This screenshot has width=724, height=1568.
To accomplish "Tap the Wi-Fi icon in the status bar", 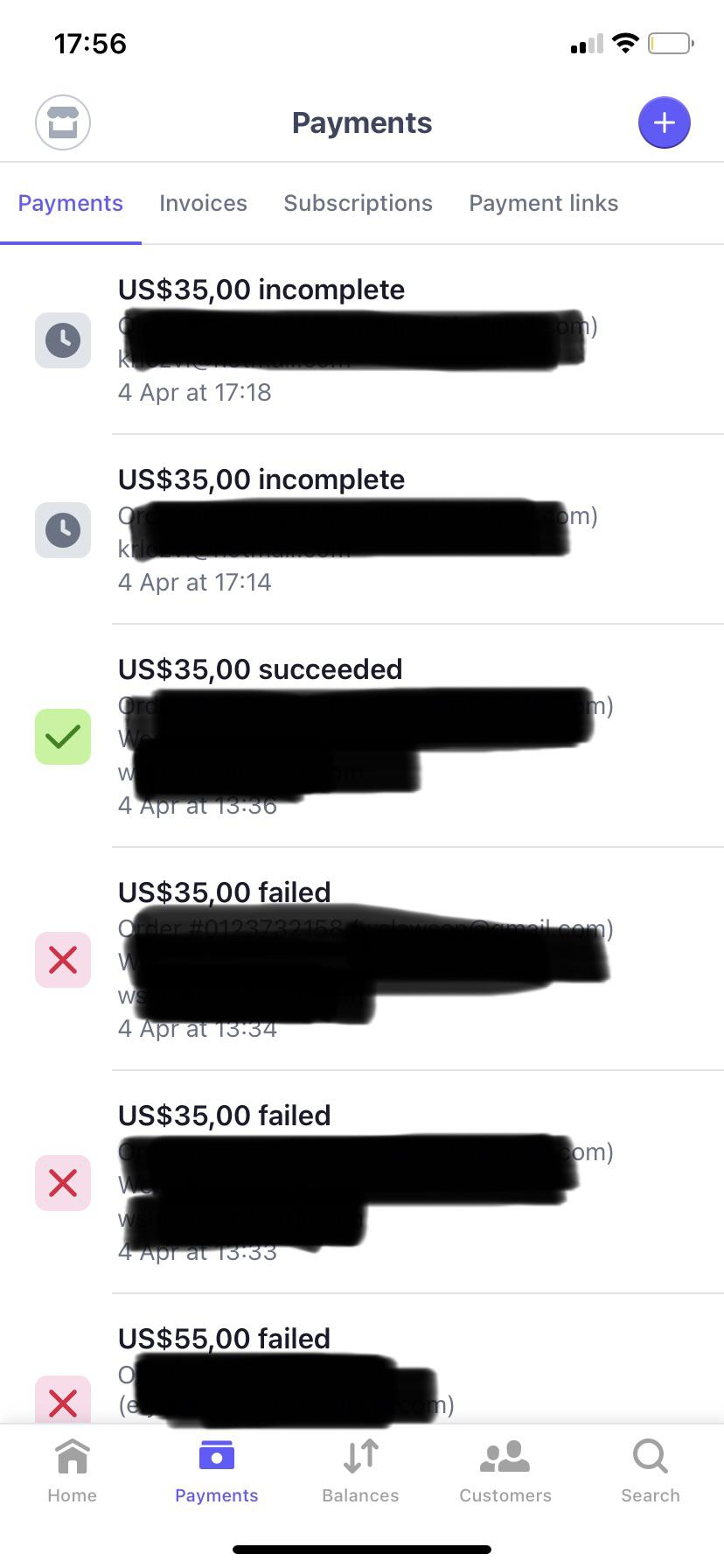I will click(x=626, y=43).
